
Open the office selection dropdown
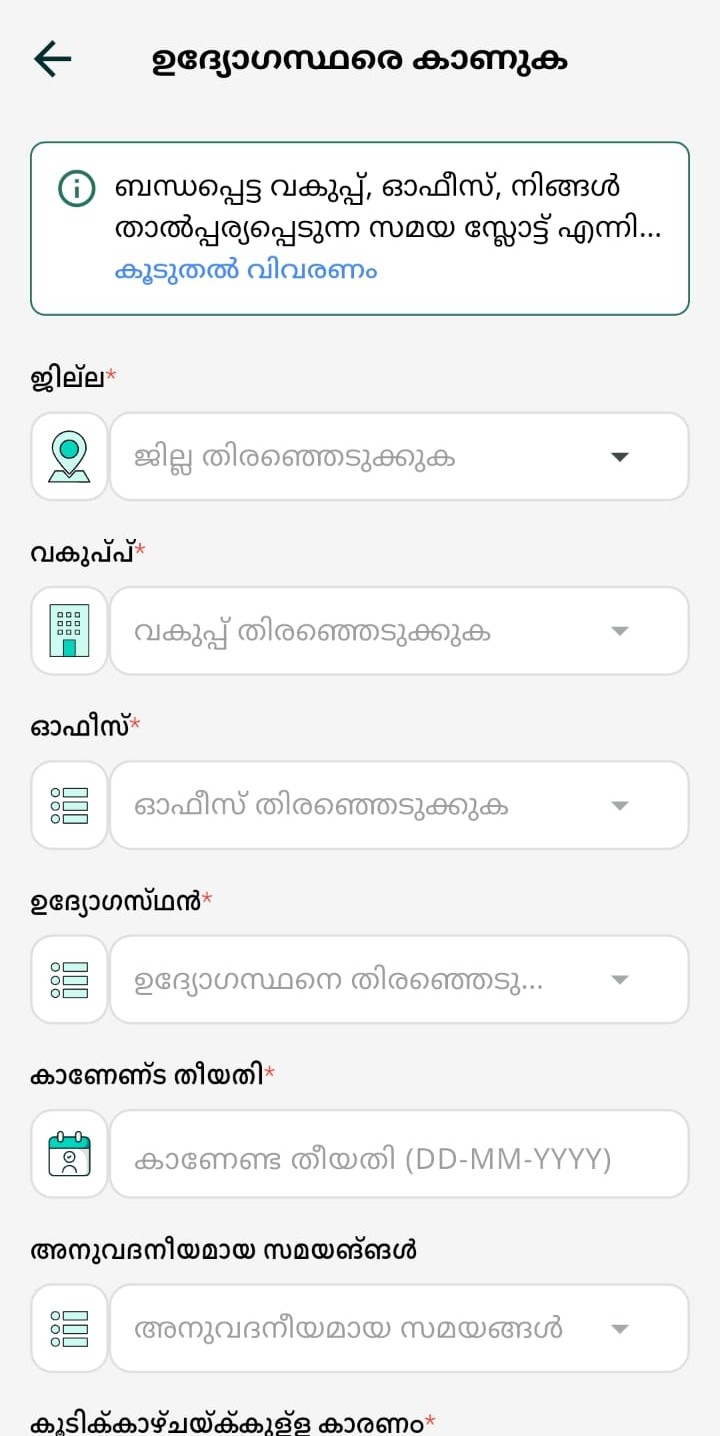tap(400, 805)
